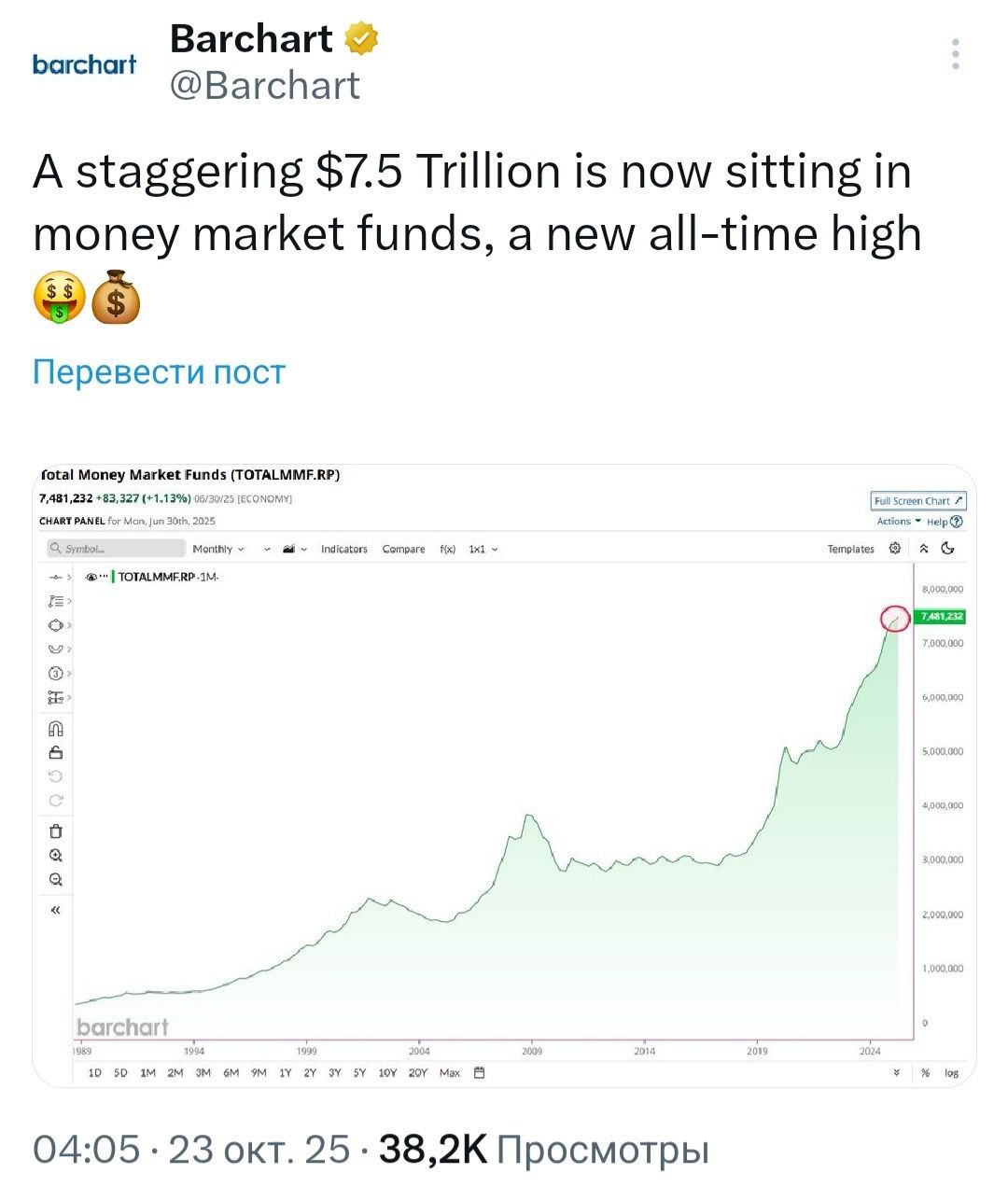The width and height of the screenshot is (1008, 1187).
Task: Toggle logarithmic scale with the log button
Action: click(x=950, y=1072)
